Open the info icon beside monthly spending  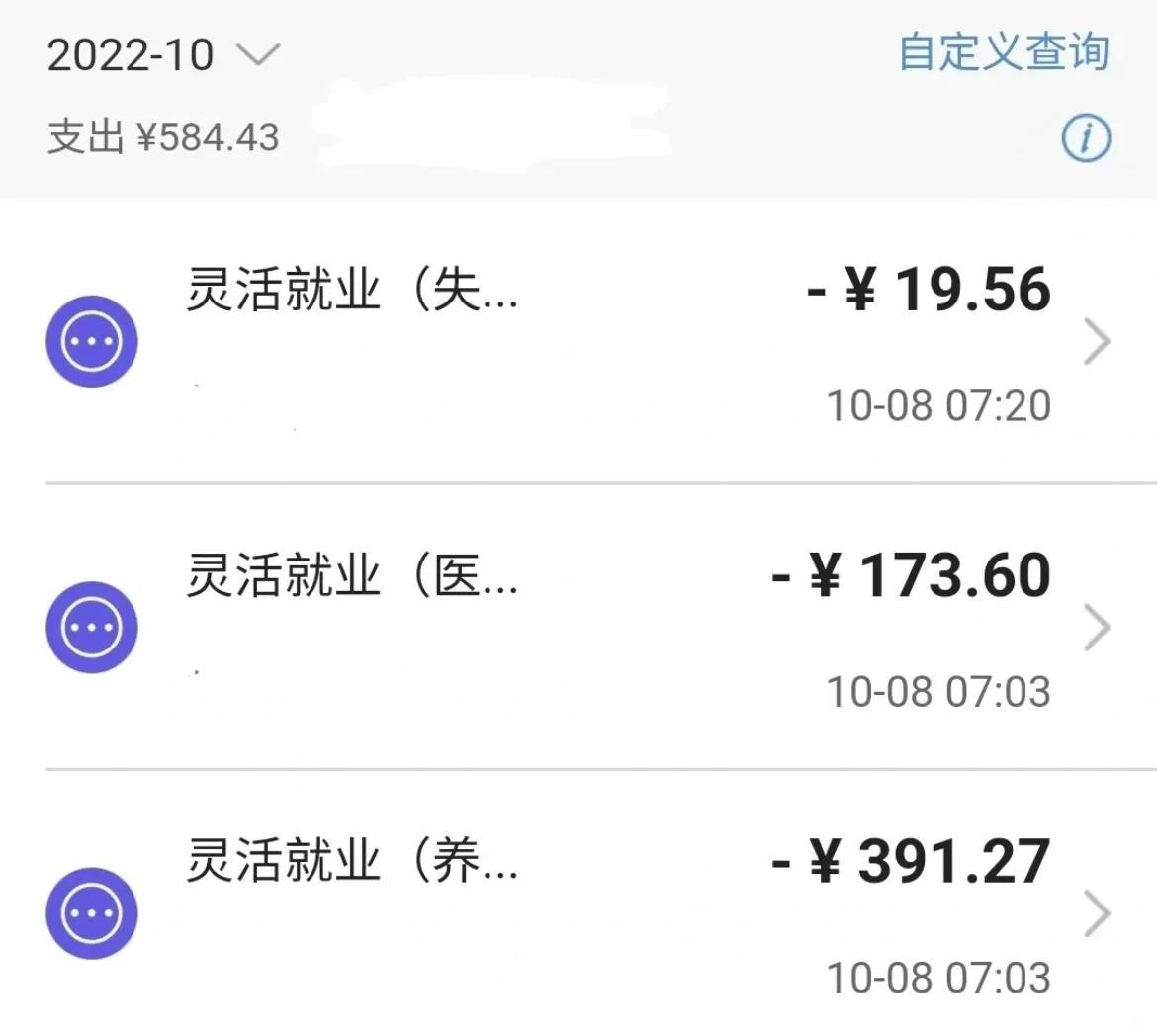coord(1086,138)
